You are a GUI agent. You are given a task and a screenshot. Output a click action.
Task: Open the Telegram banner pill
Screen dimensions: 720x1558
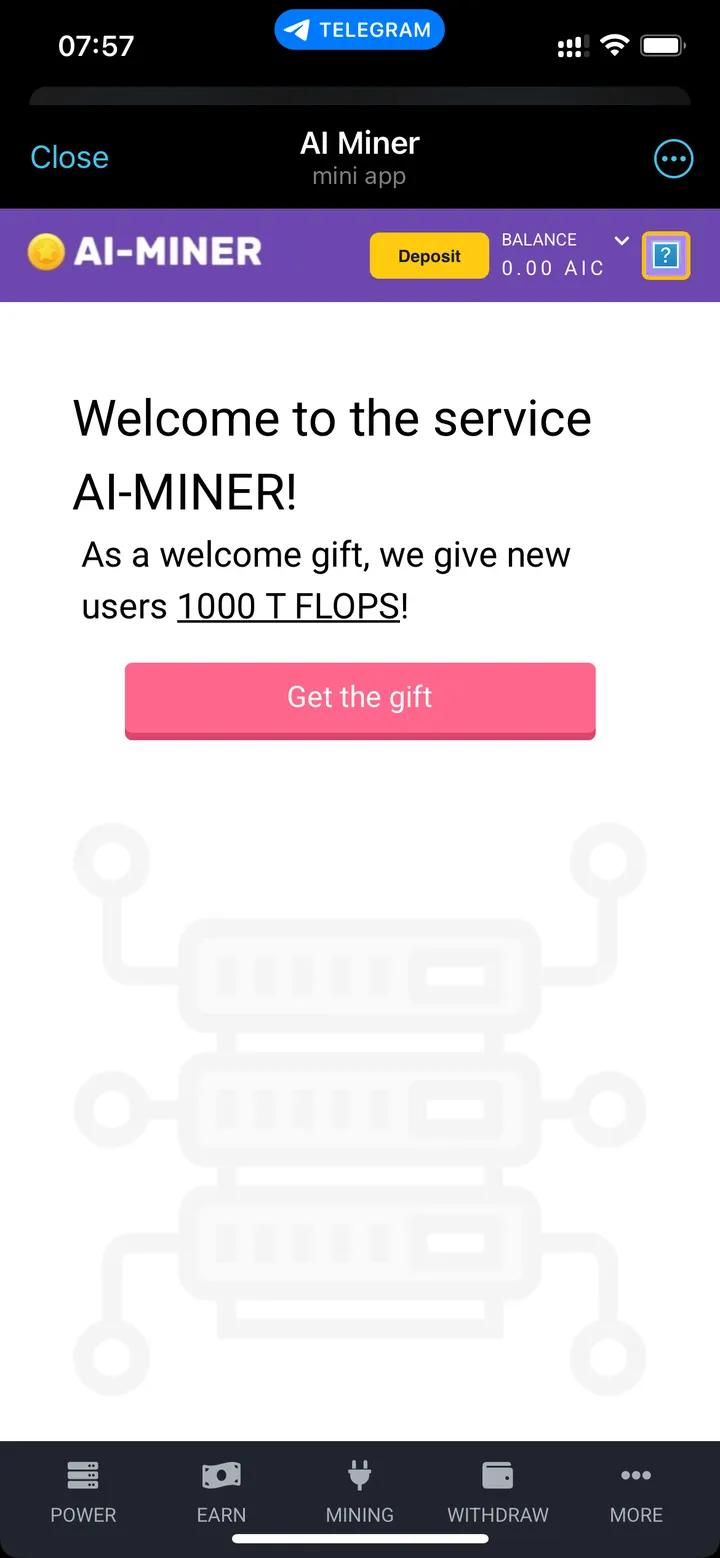(359, 29)
